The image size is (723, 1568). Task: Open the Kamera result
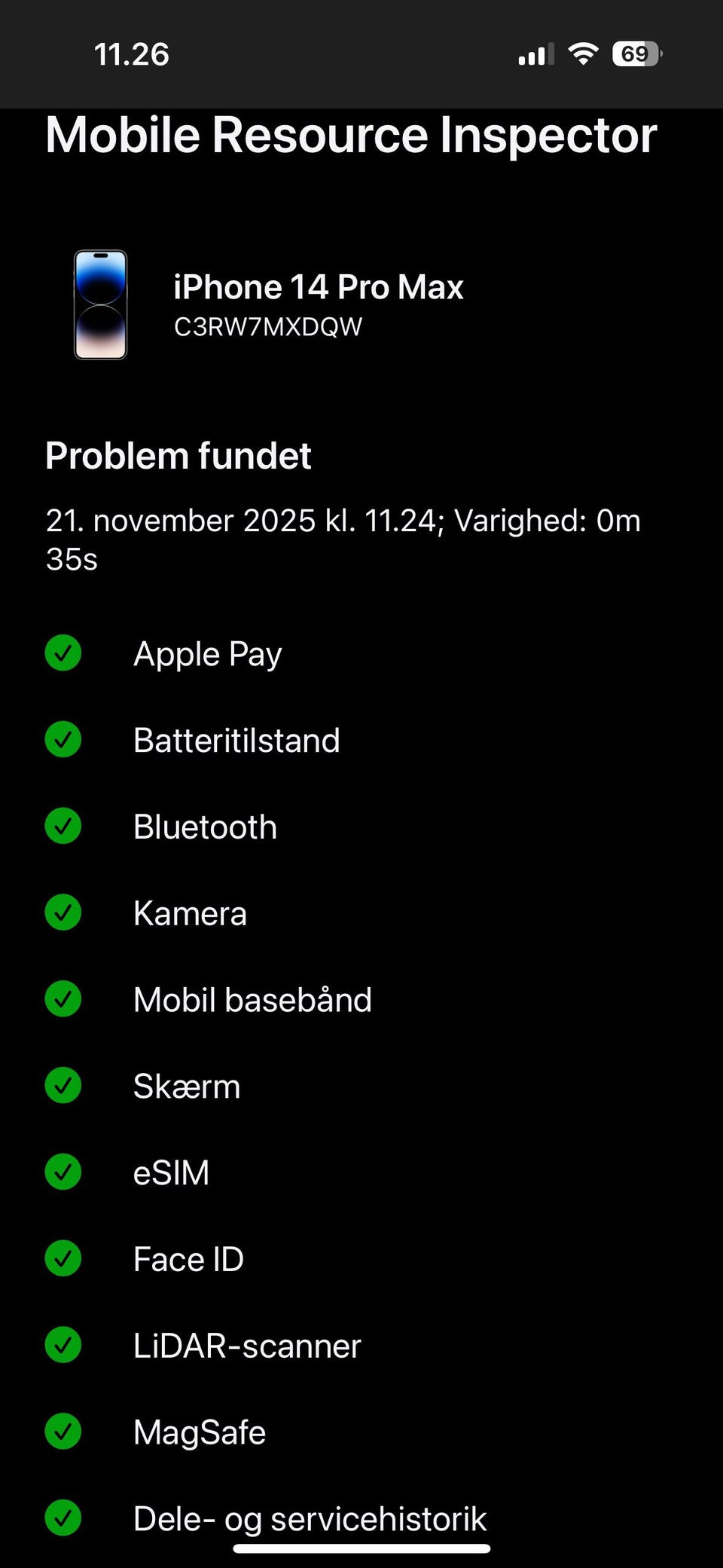click(361, 913)
